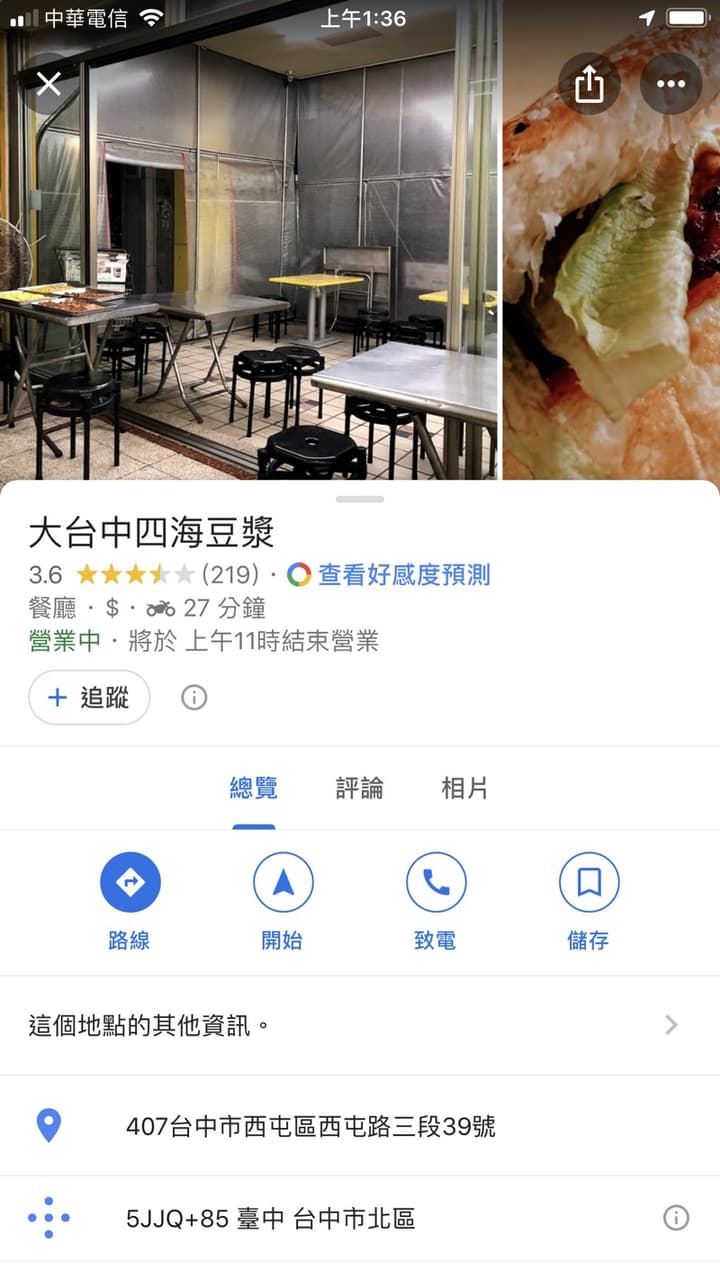Share this restaurant listing
Viewport: 720px width, 1280px height.
tap(590, 84)
